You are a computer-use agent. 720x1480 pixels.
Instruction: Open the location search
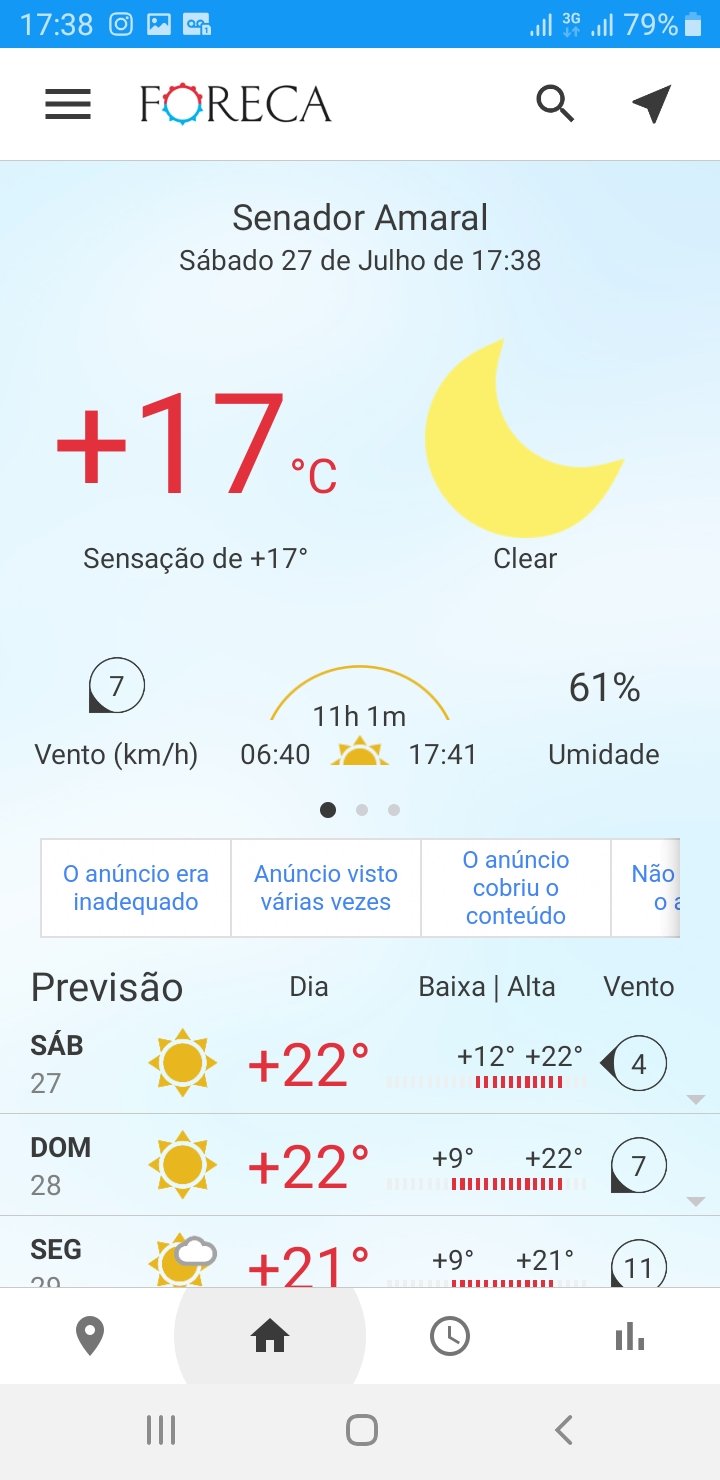pyautogui.click(x=555, y=104)
